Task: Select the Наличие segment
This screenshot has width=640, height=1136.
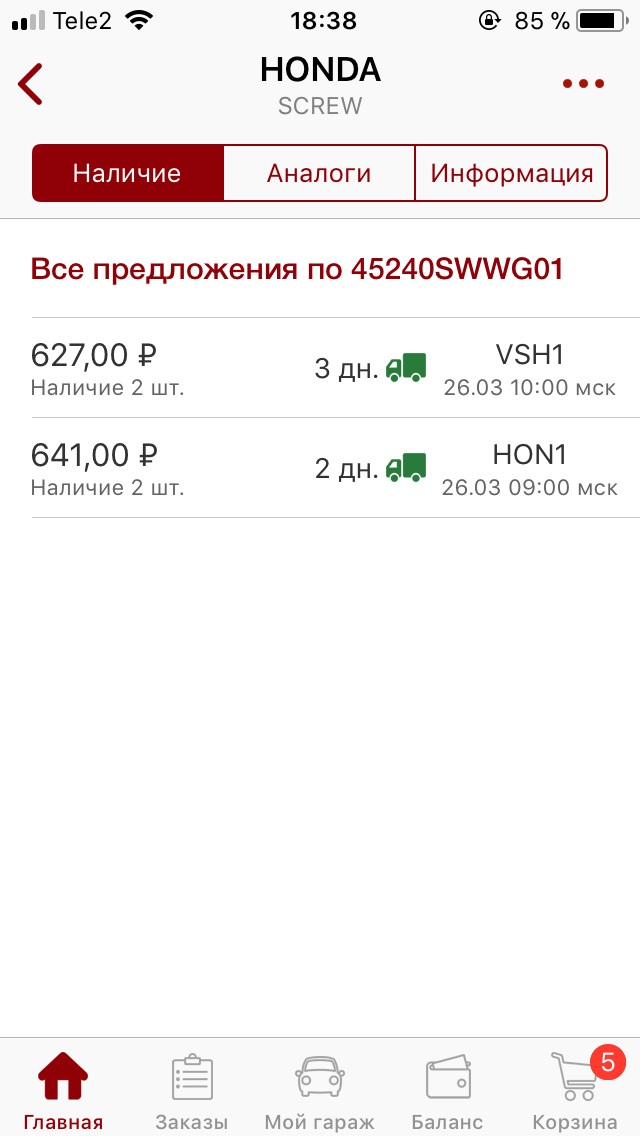Action: pos(127,173)
